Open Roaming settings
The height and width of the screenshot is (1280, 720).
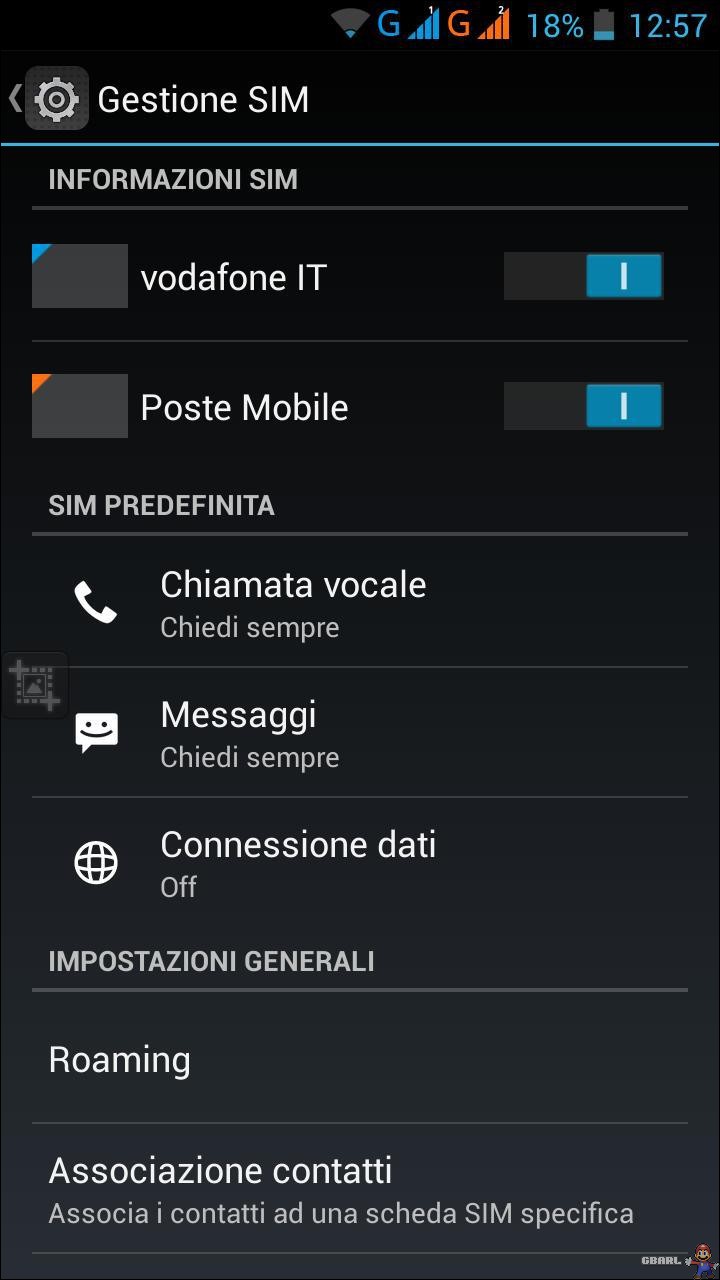tap(360, 1059)
